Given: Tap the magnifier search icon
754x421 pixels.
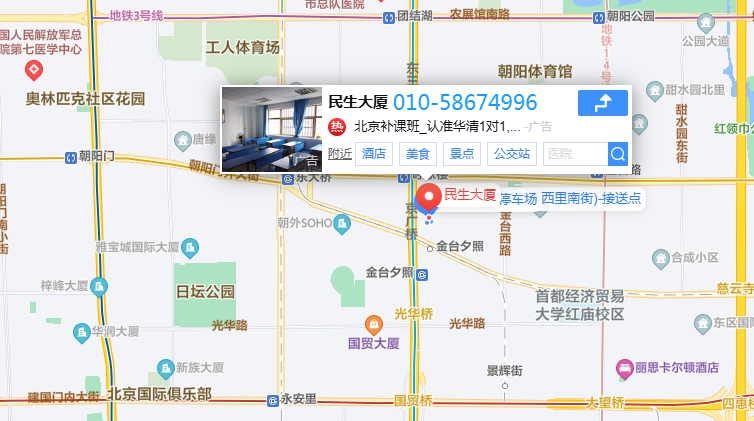Looking at the screenshot, I should tap(618, 154).
